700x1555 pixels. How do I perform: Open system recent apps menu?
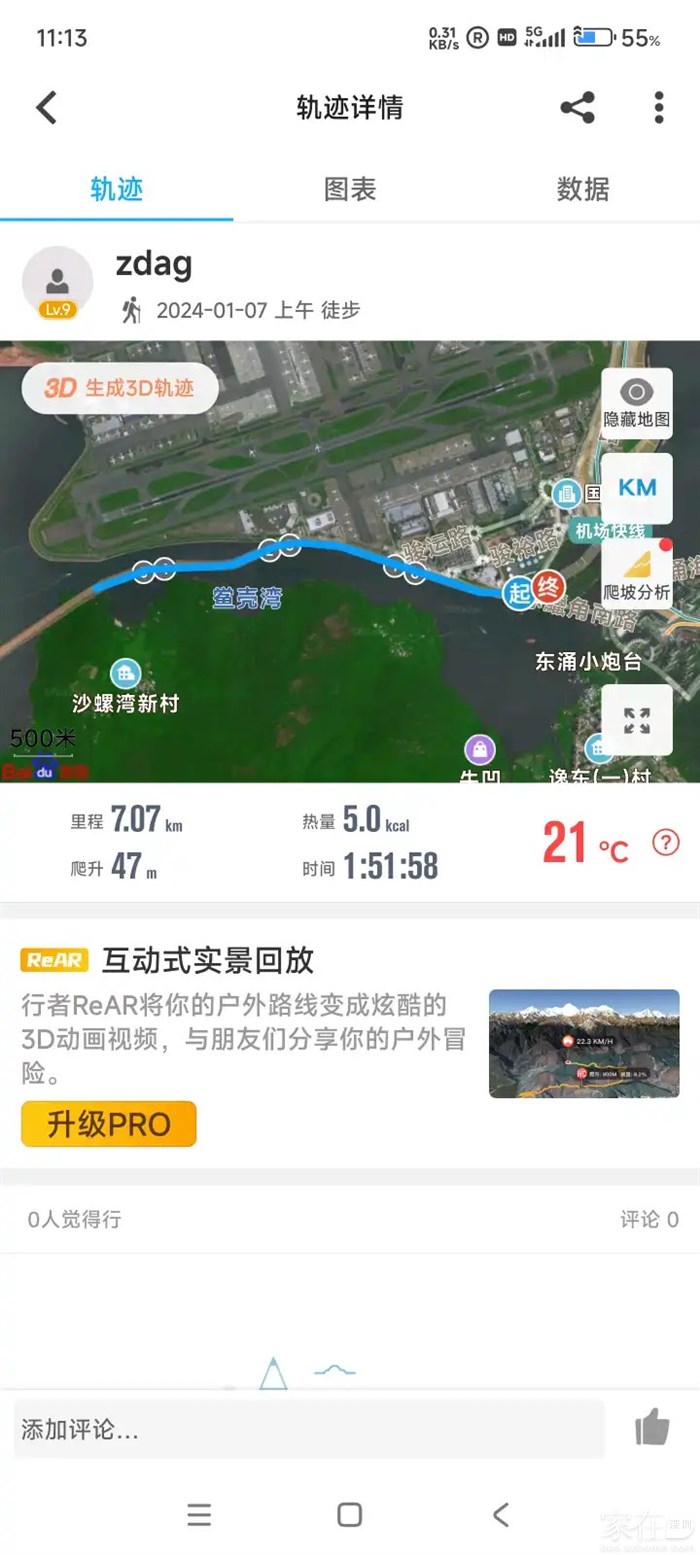(199, 1514)
